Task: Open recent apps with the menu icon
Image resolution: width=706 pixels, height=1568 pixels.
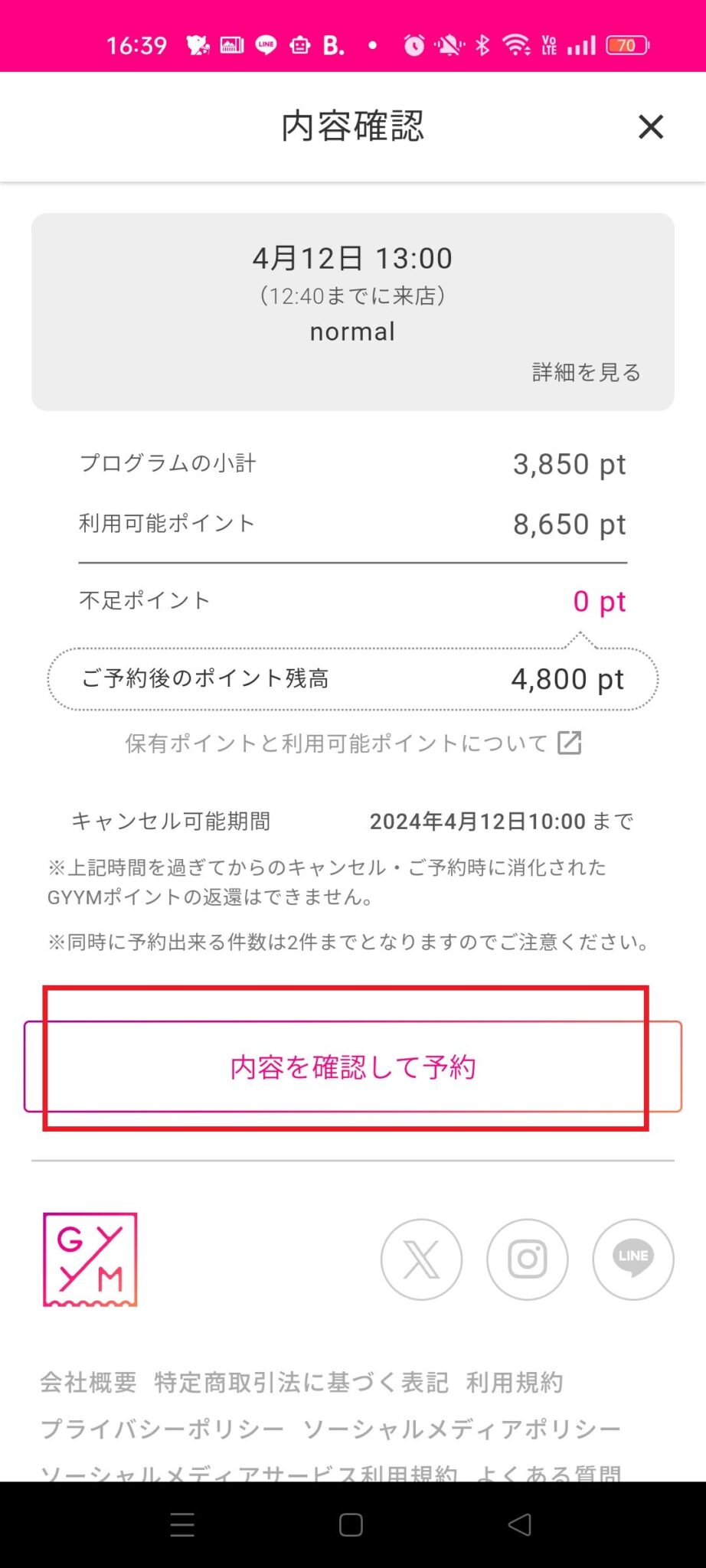Action: 183,1525
